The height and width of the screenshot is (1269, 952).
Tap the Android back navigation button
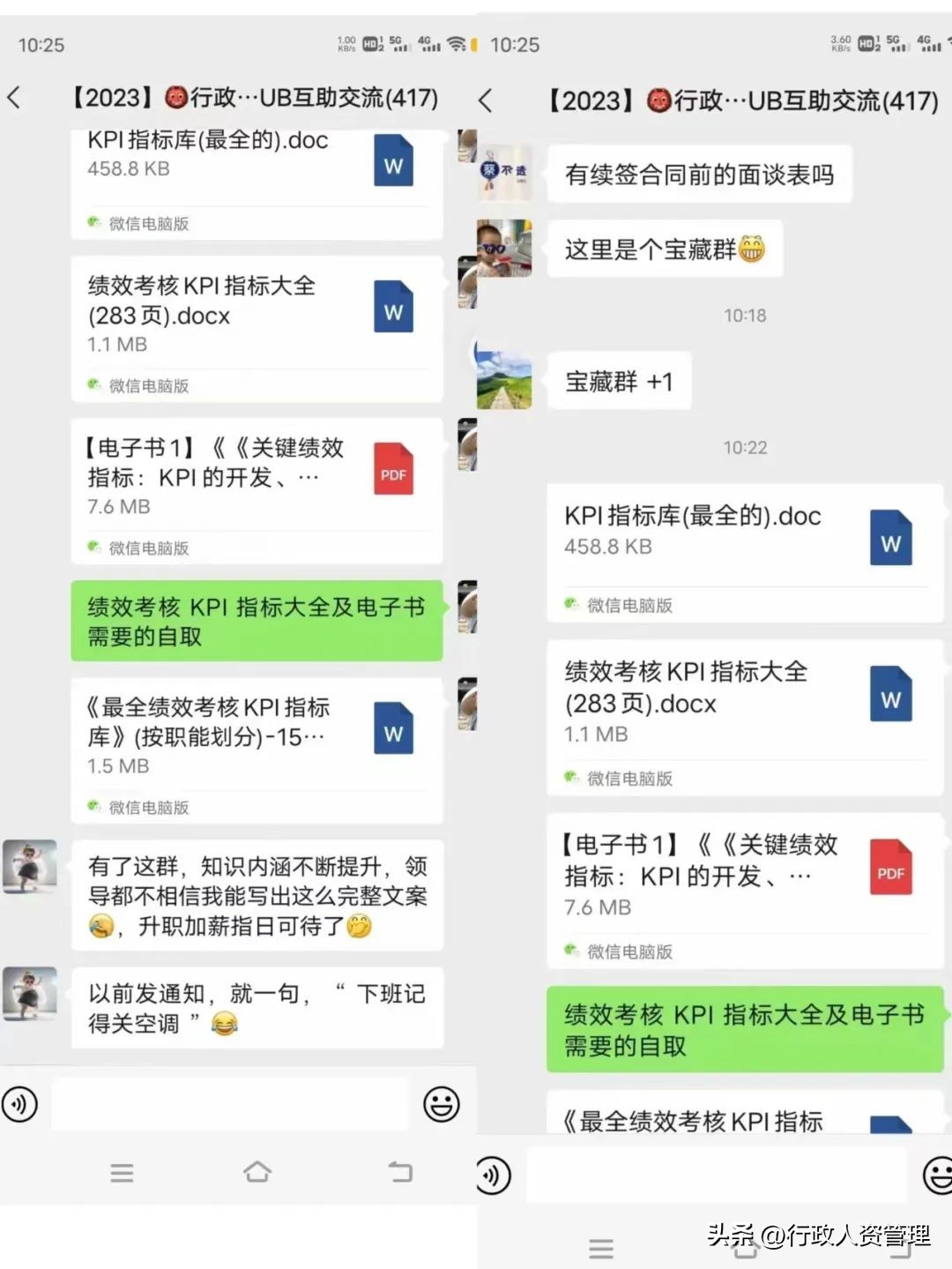[x=400, y=1173]
